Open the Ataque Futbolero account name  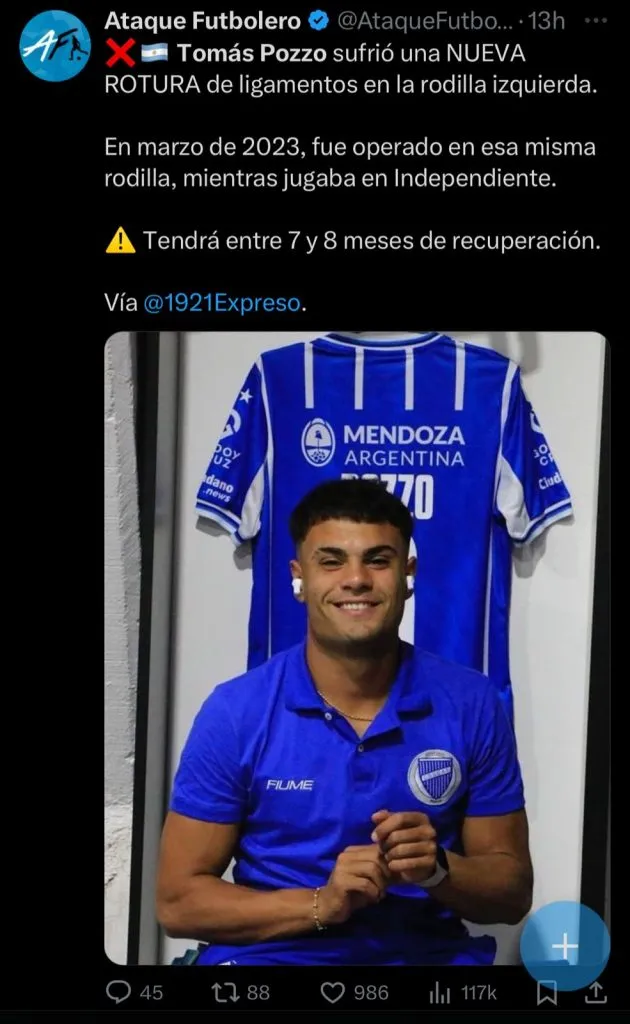click(x=202, y=21)
